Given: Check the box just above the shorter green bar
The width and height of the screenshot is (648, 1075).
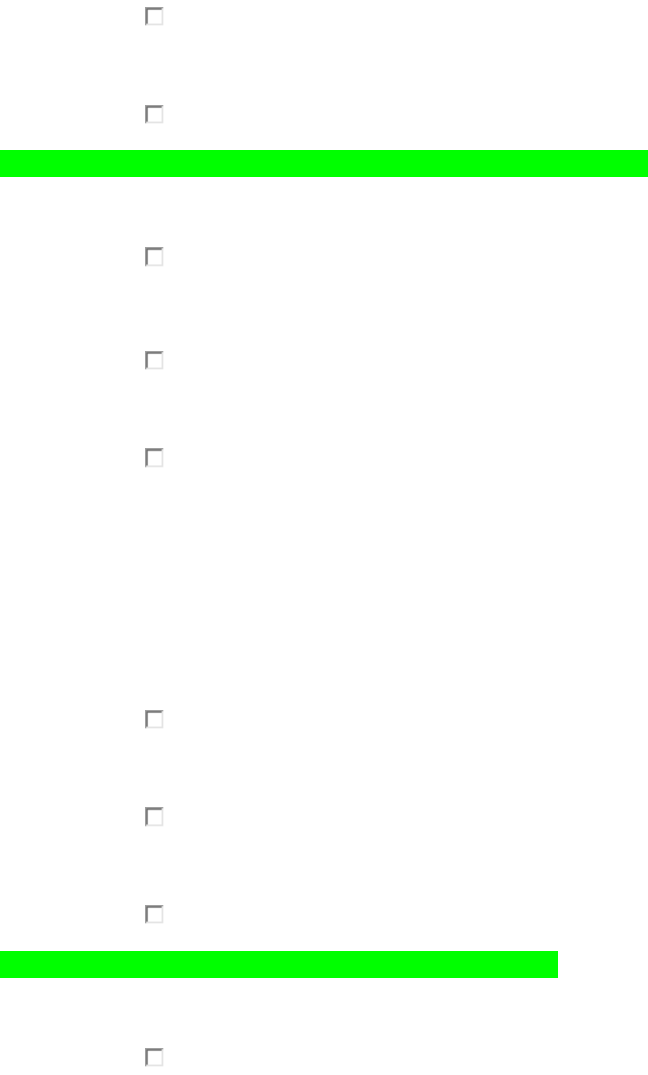Looking at the screenshot, I should pyautogui.click(x=154, y=914).
